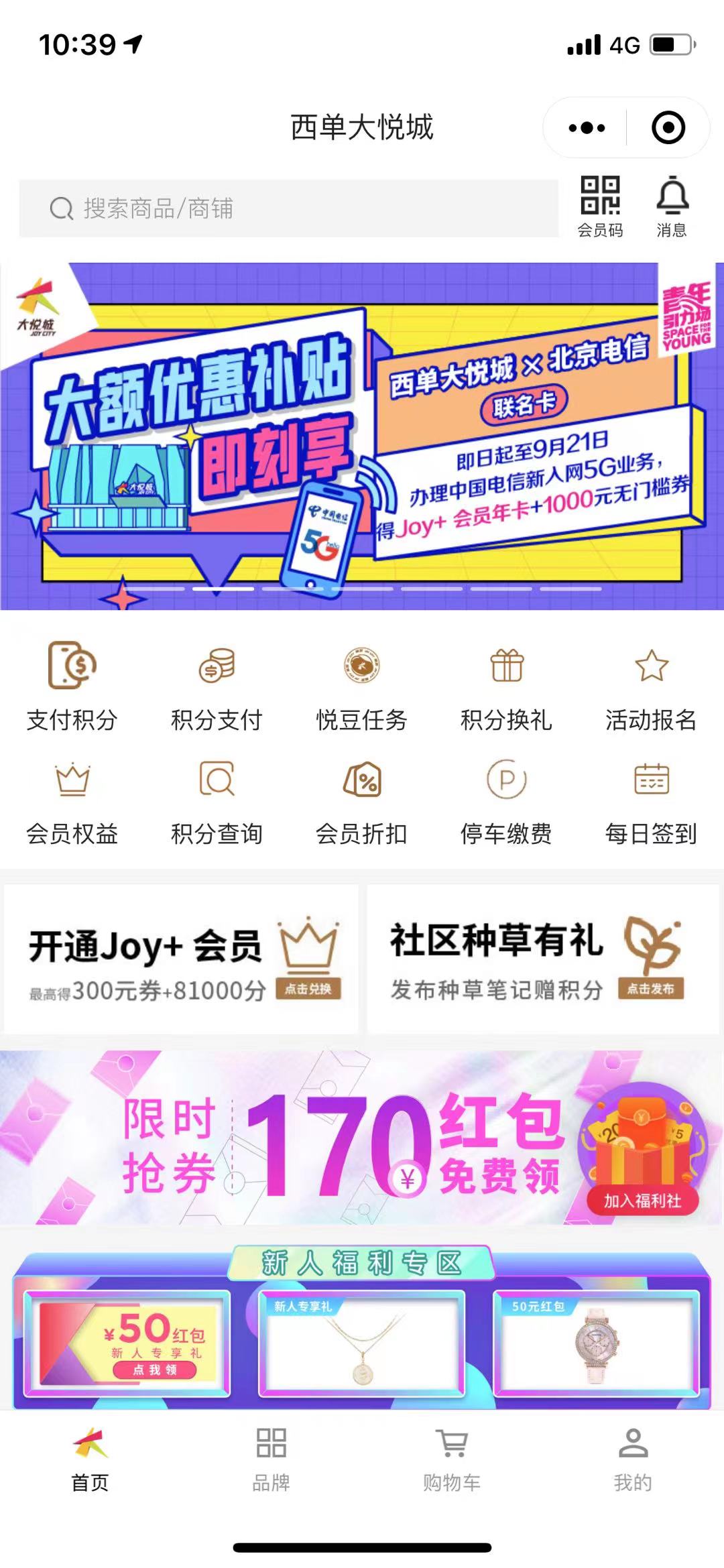The width and height of the screenshot is (724, 1568).
Task: Open 积分换礼 gift redemption
Action: pyautogui.click(x=506, y=685)
